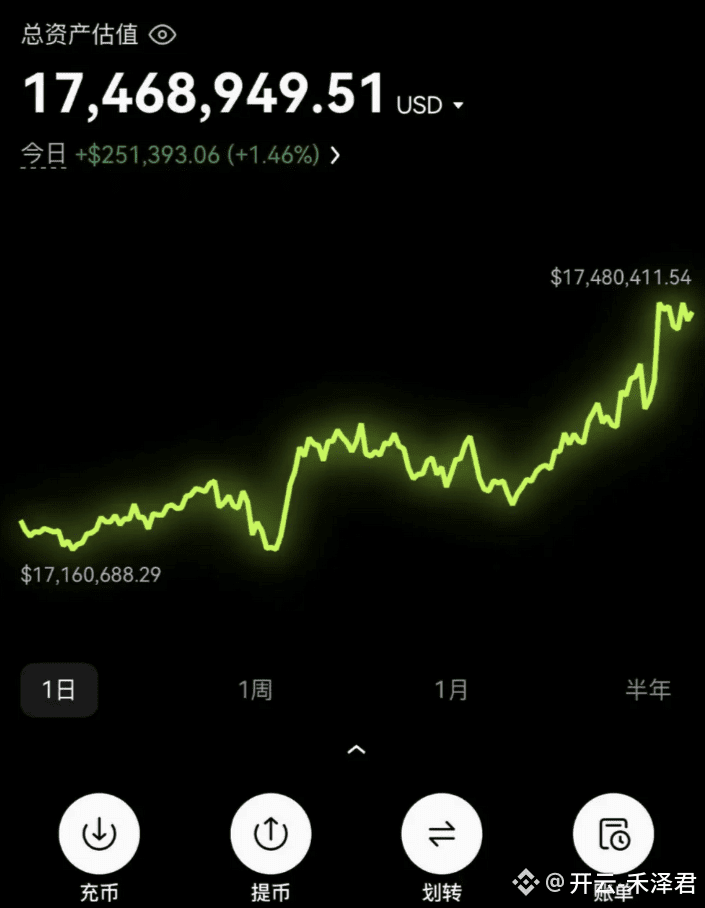Switch chart to 1周 range
The image size is (705, 908).
(255, 689)
